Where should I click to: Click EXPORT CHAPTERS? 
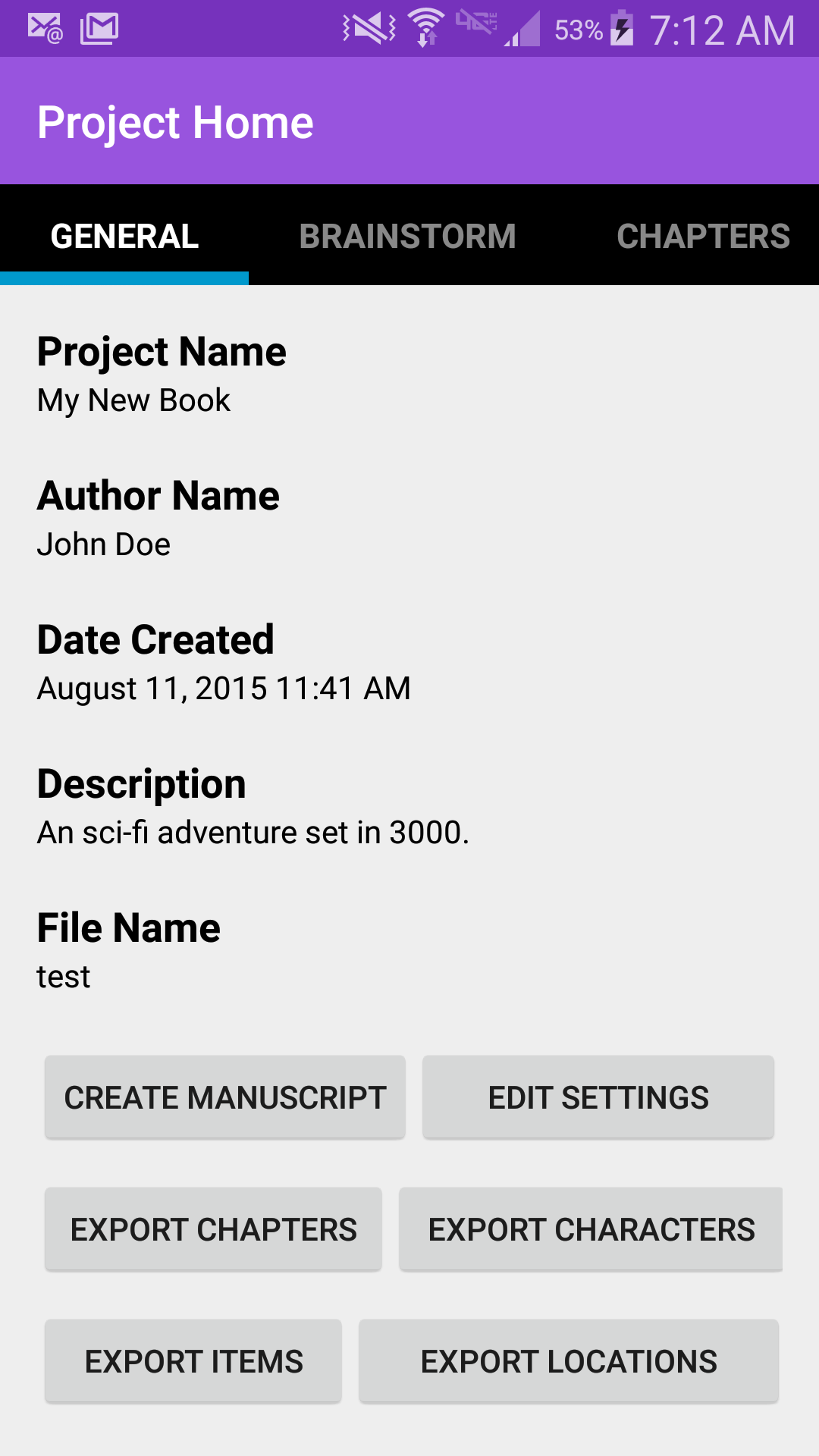pos(213,1228)
